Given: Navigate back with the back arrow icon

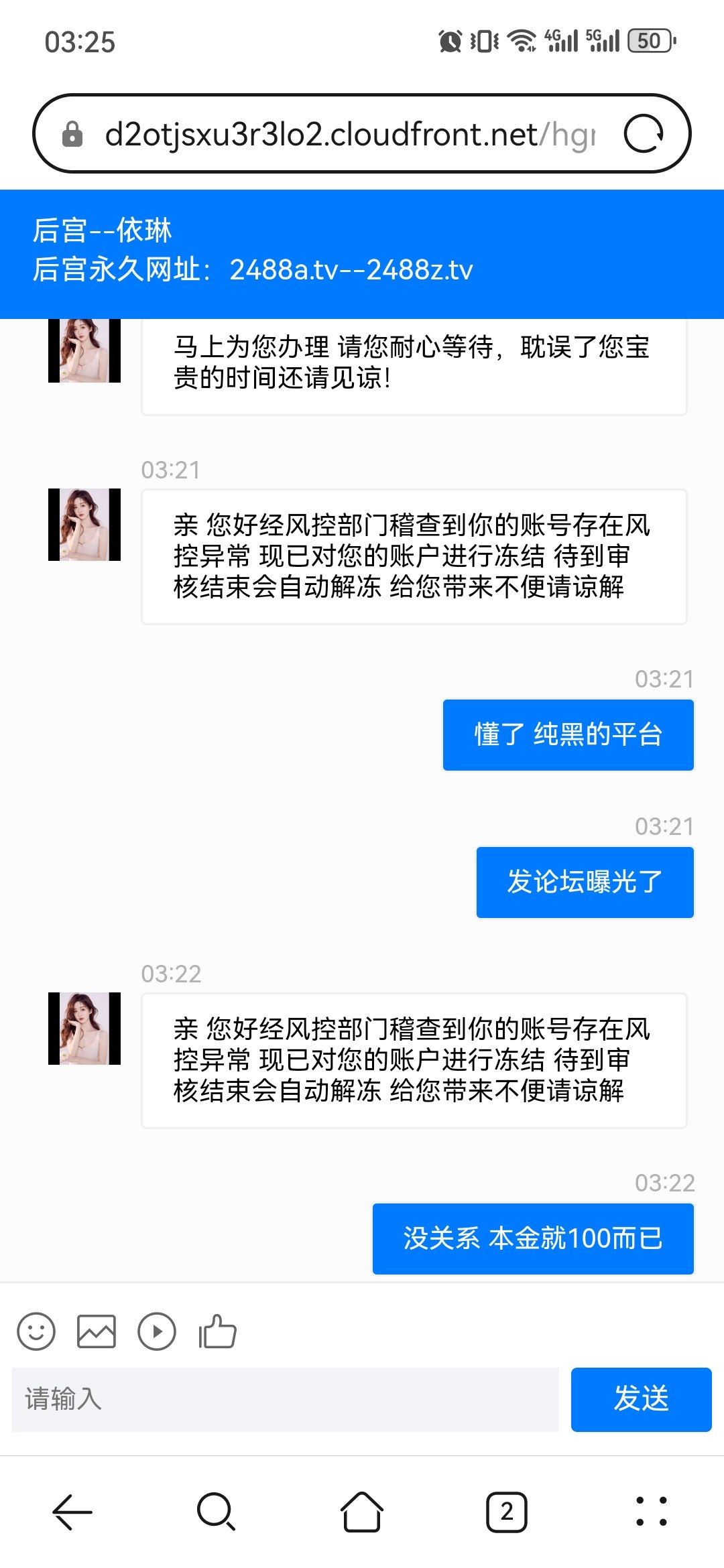Looking at the screenshot, I should click(71, 1511).
